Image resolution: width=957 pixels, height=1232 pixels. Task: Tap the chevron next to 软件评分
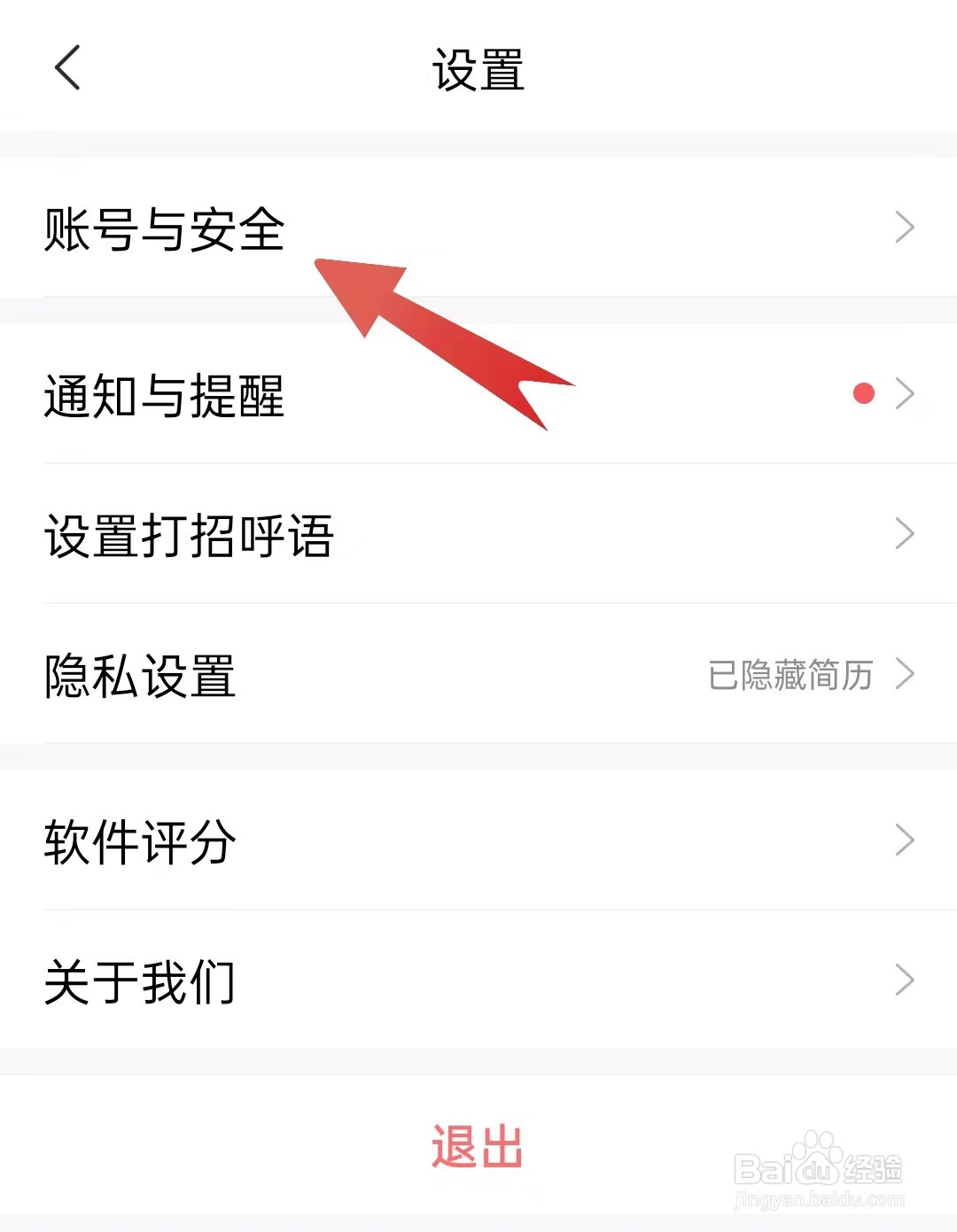(906, 839)
